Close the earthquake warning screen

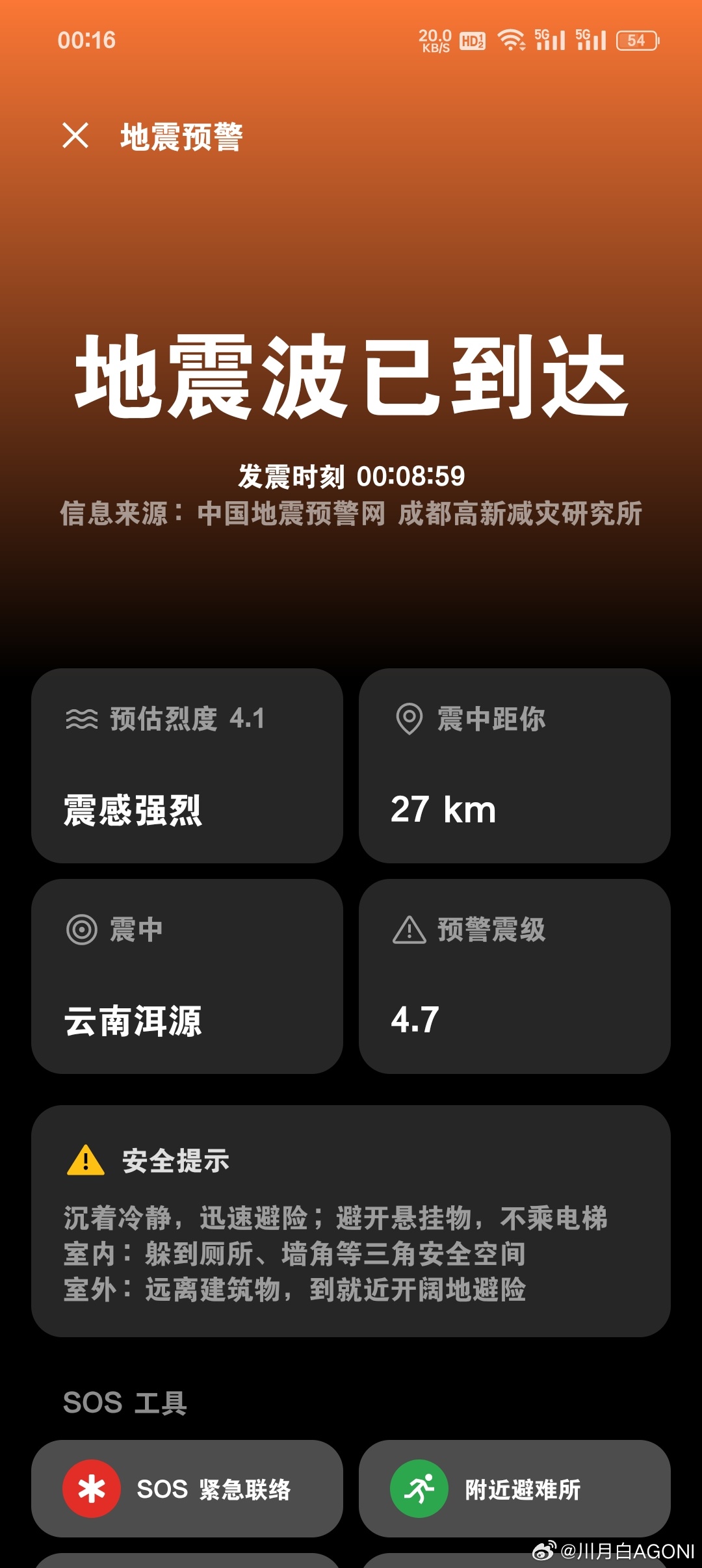coord(75,136)
